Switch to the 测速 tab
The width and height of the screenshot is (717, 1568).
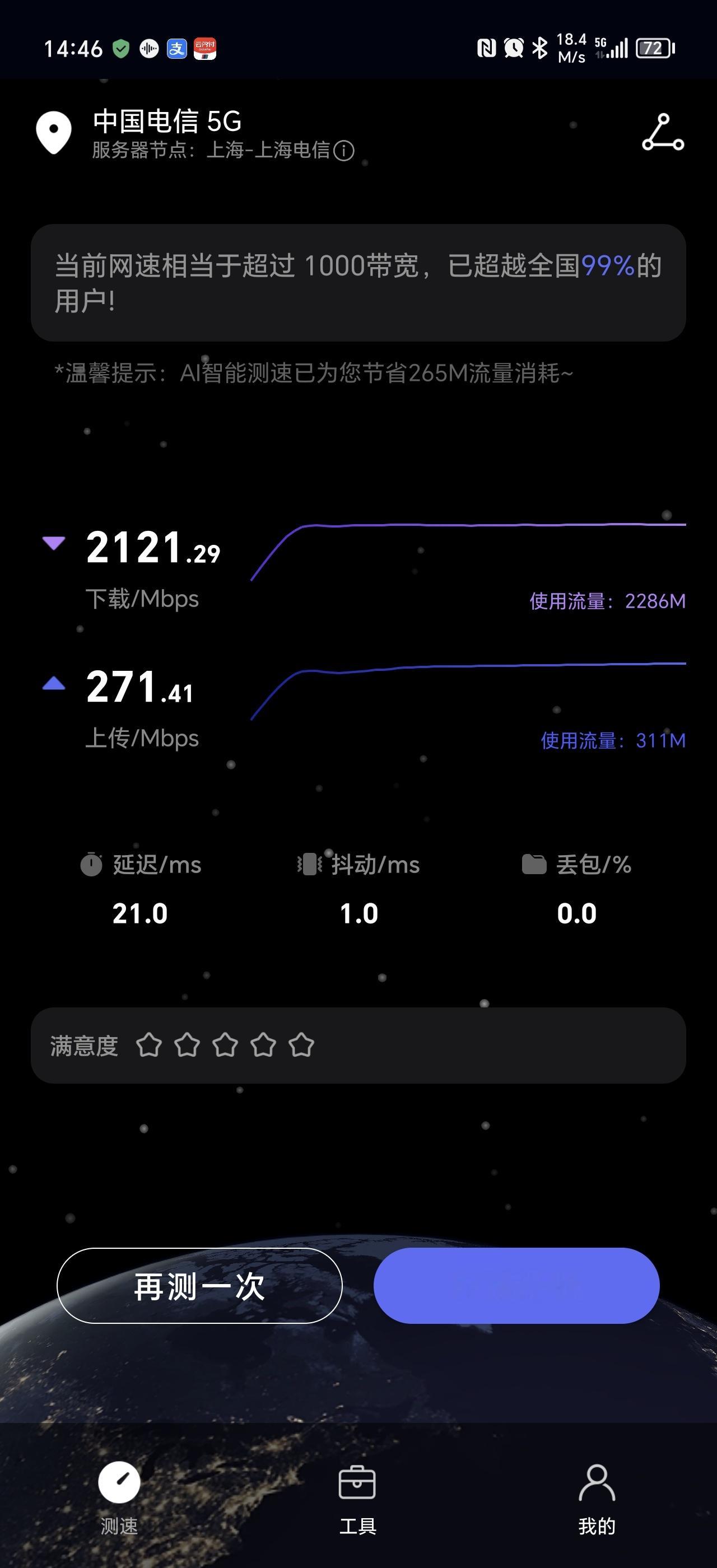(x=119, y=1499)
